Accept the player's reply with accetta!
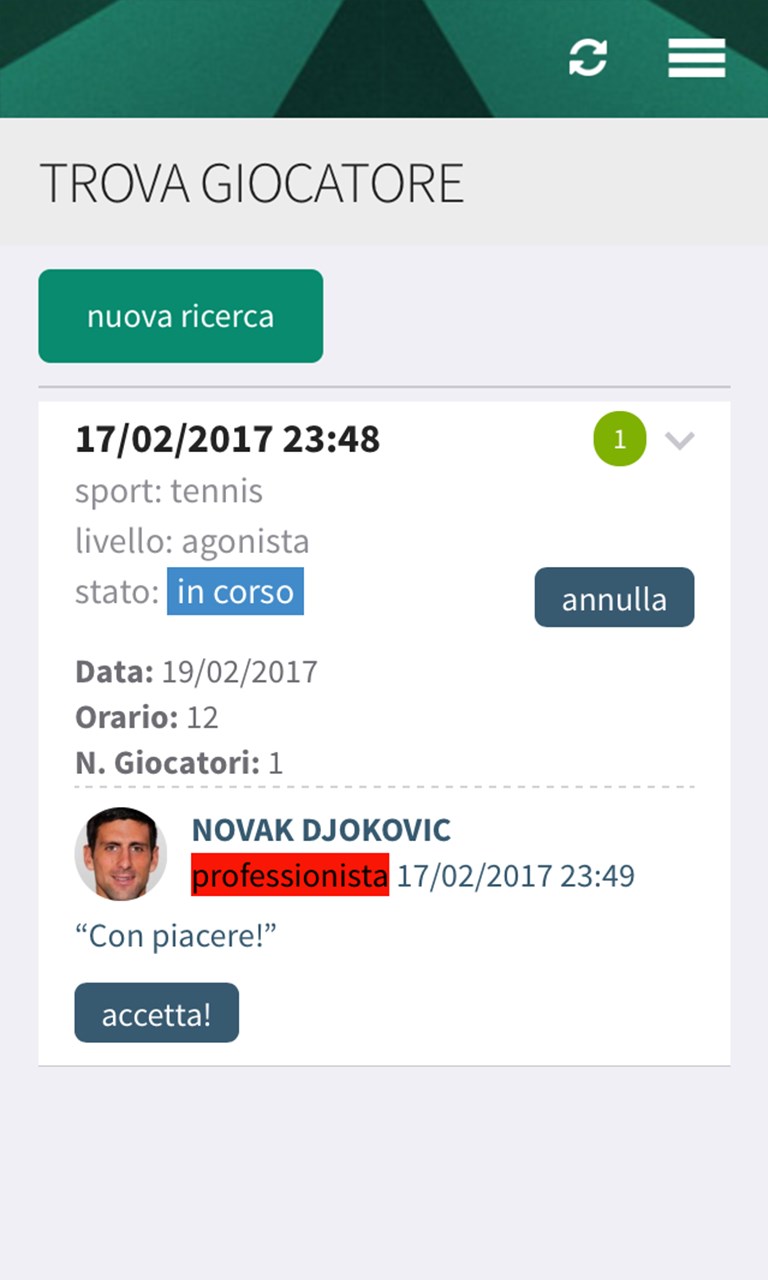The width and height of the screenshot is (768, 1280). click(x=156, y=1013)
